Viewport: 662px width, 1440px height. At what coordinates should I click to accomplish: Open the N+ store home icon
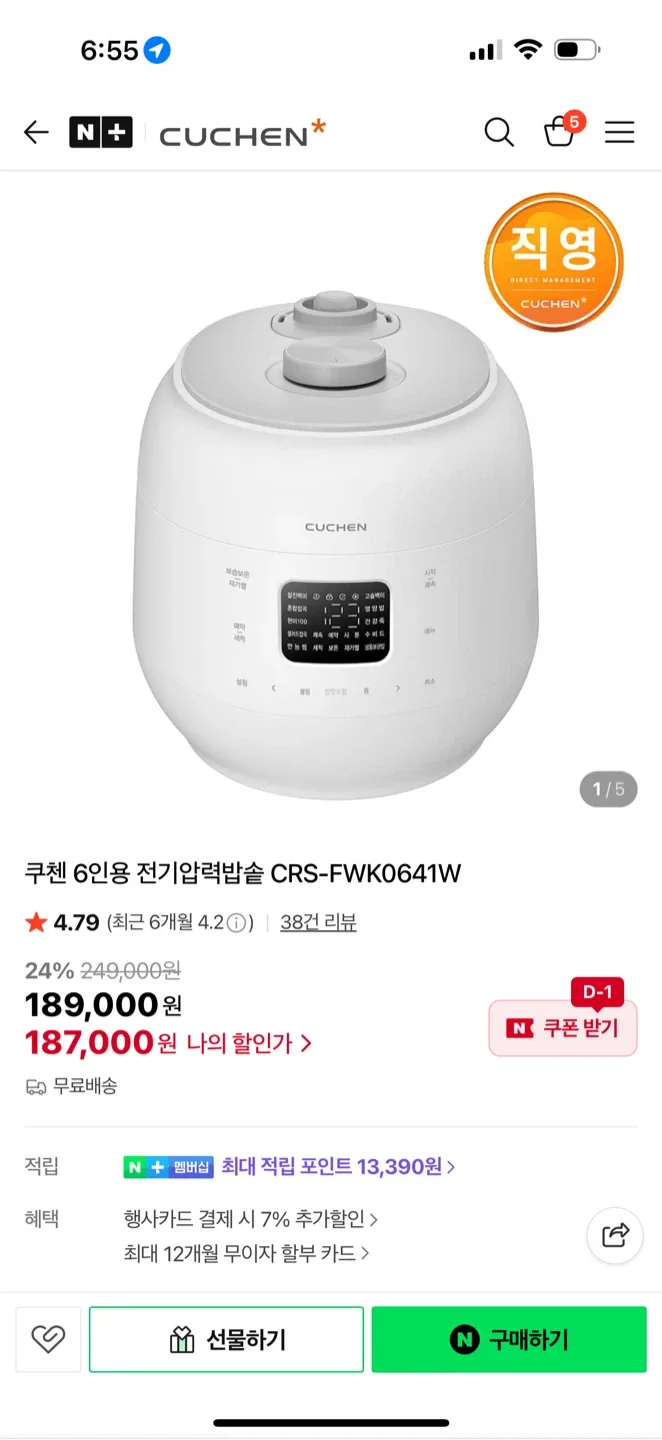tap(100, 132)
